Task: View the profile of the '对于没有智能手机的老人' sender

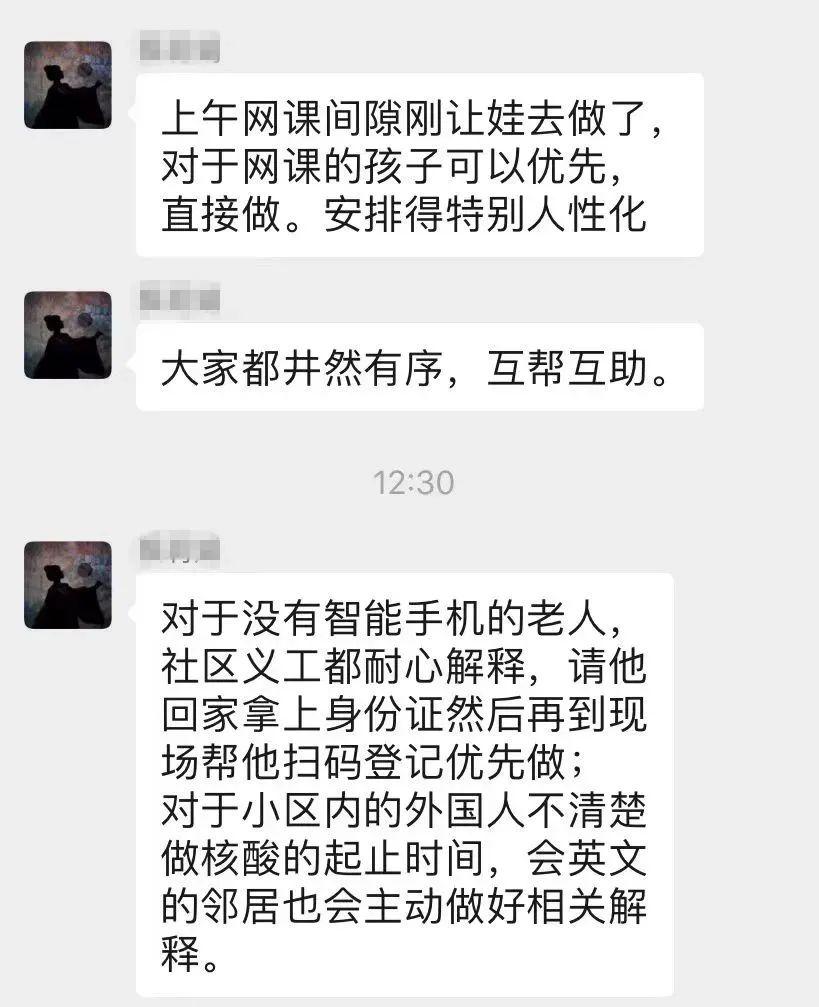Action: point(68,585)
